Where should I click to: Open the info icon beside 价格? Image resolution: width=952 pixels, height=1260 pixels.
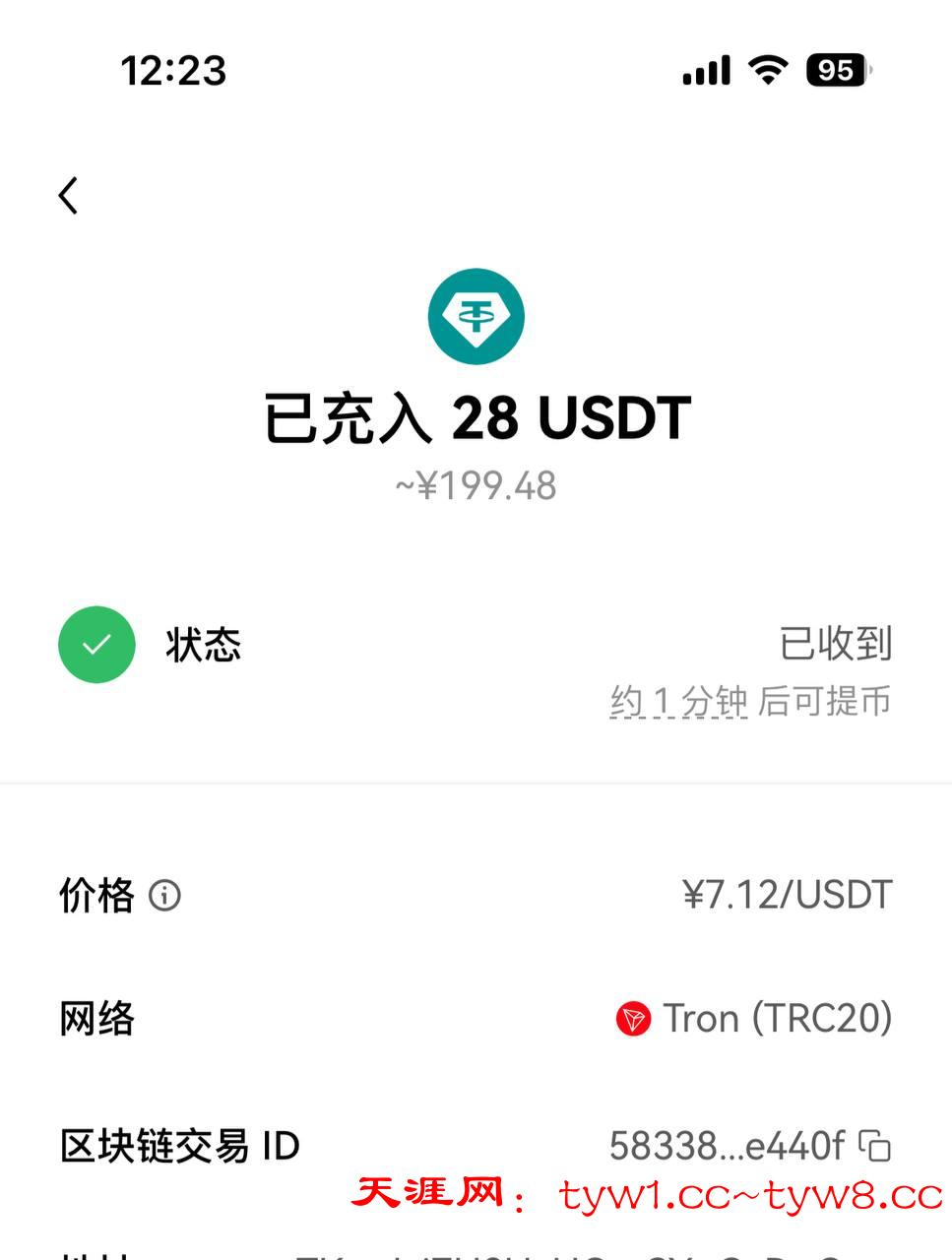coord(164,896)
